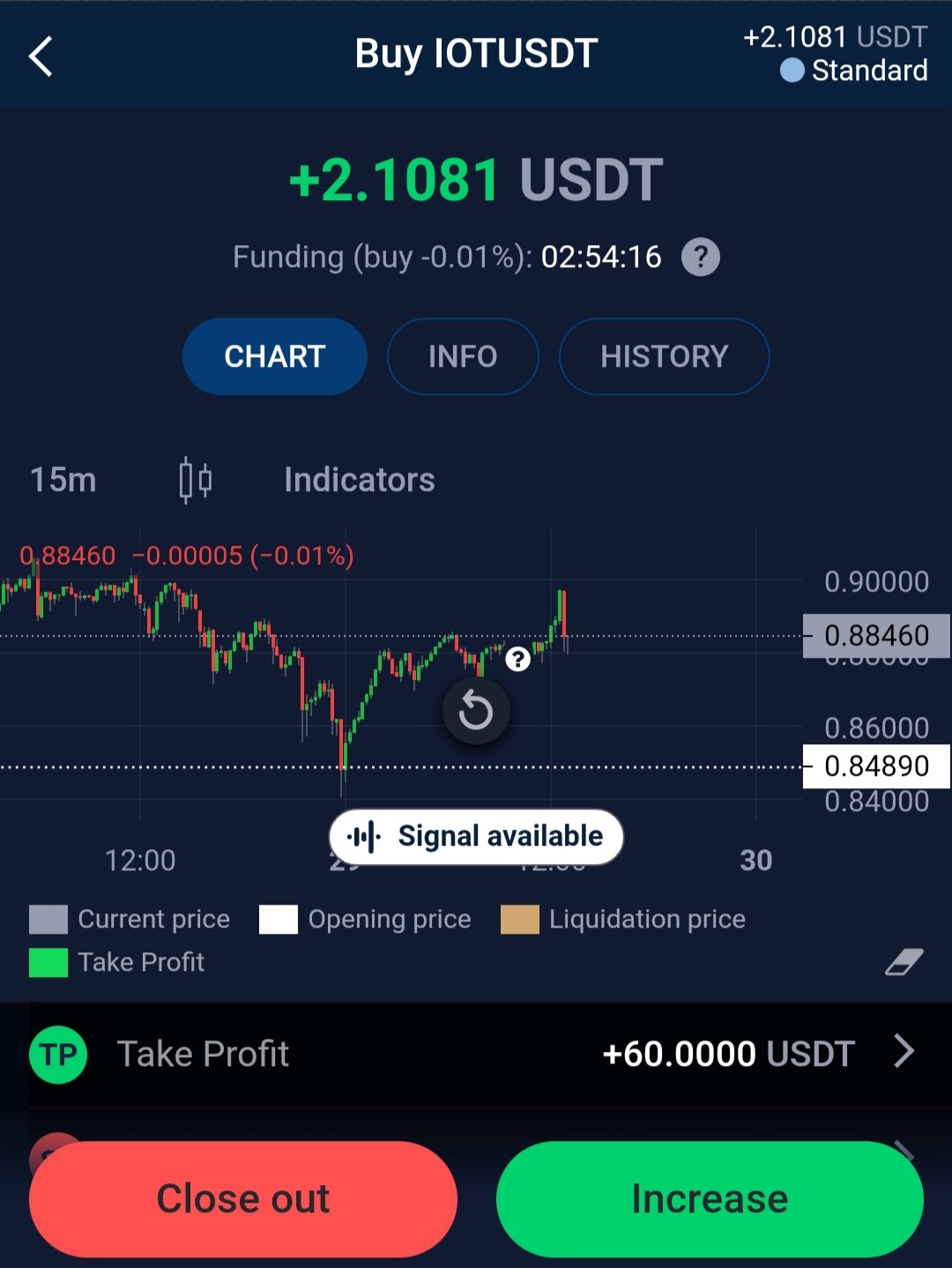Increase the IOTUSDT position
This screenshot has height=1268, width=952.
710,1199
